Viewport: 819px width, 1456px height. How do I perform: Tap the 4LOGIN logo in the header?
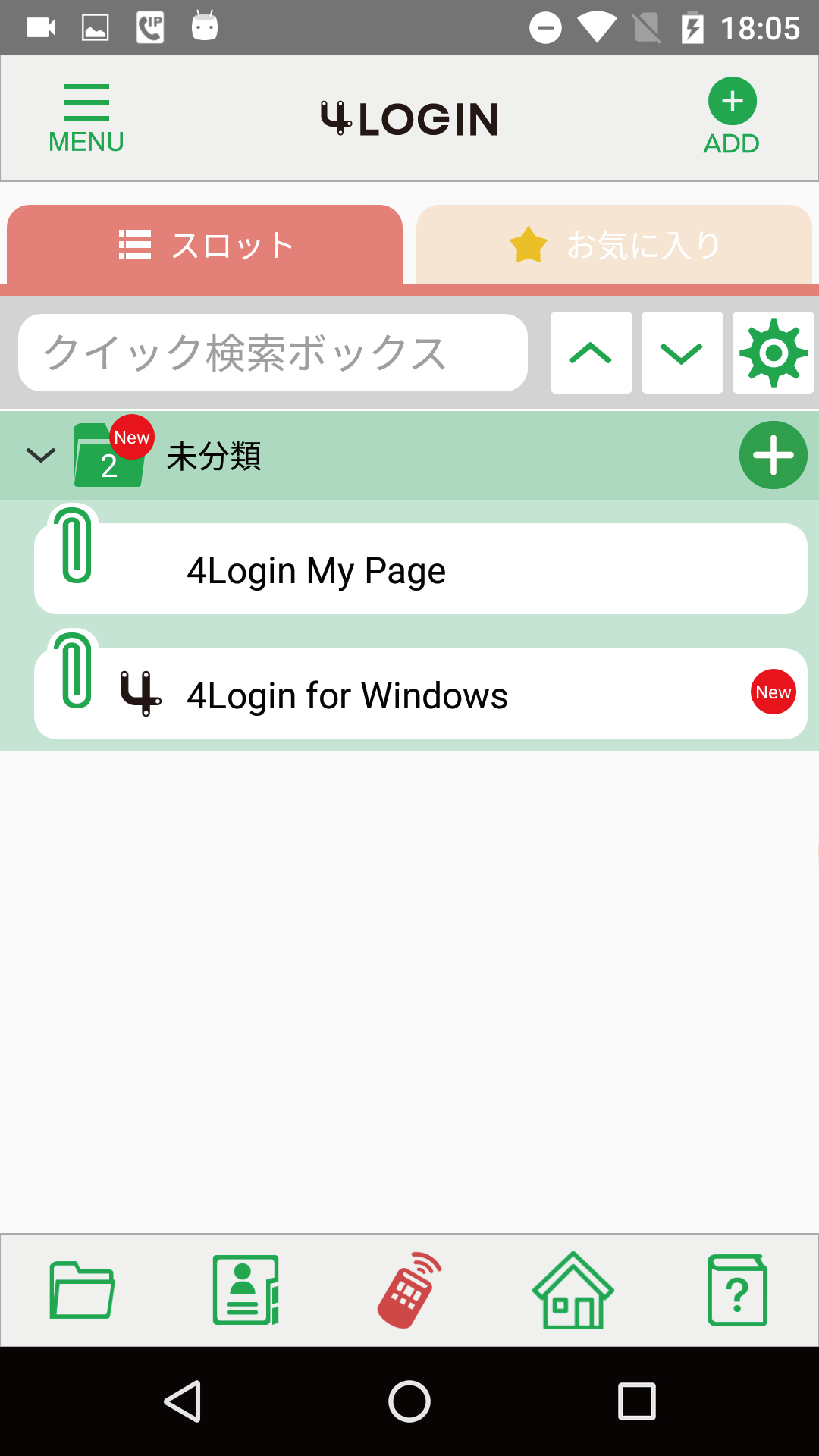[409, 118]
